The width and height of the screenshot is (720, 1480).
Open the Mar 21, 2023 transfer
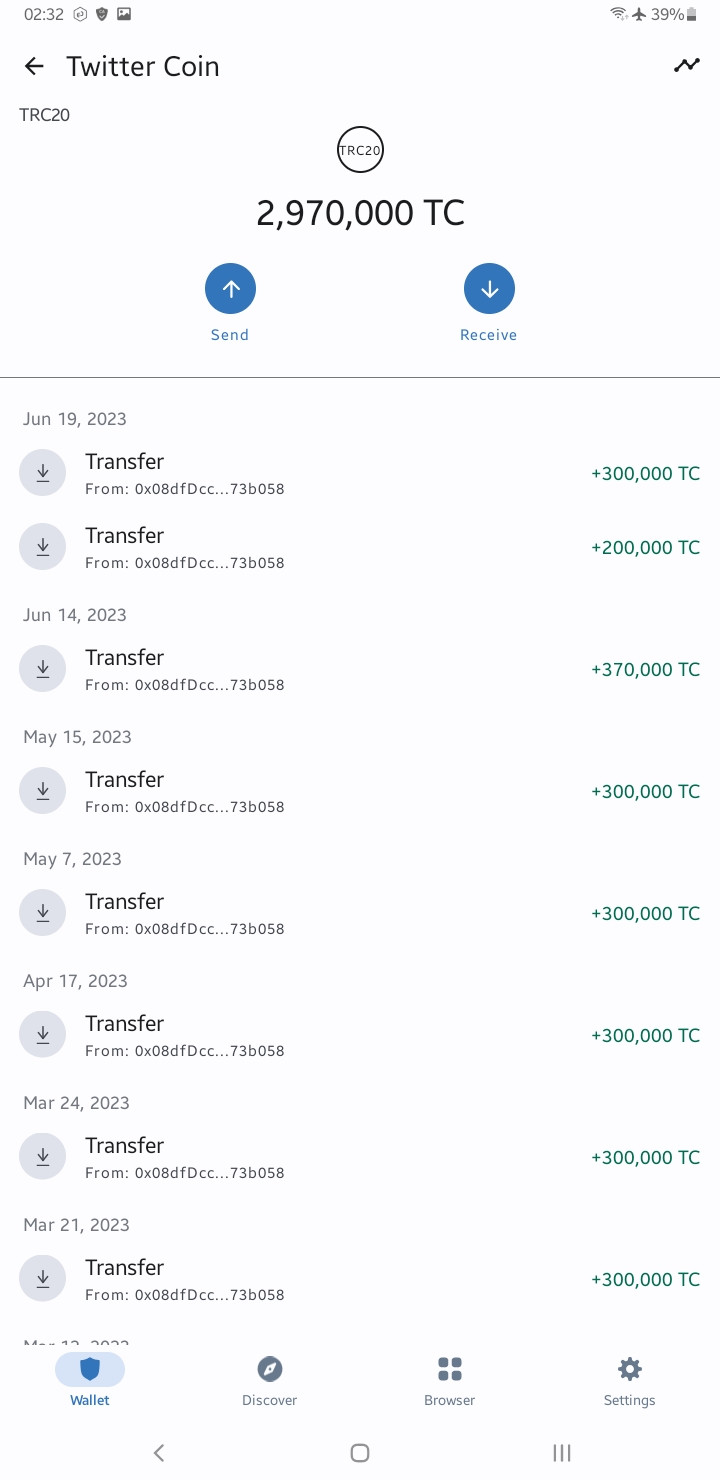click(x=360, y=1279)
